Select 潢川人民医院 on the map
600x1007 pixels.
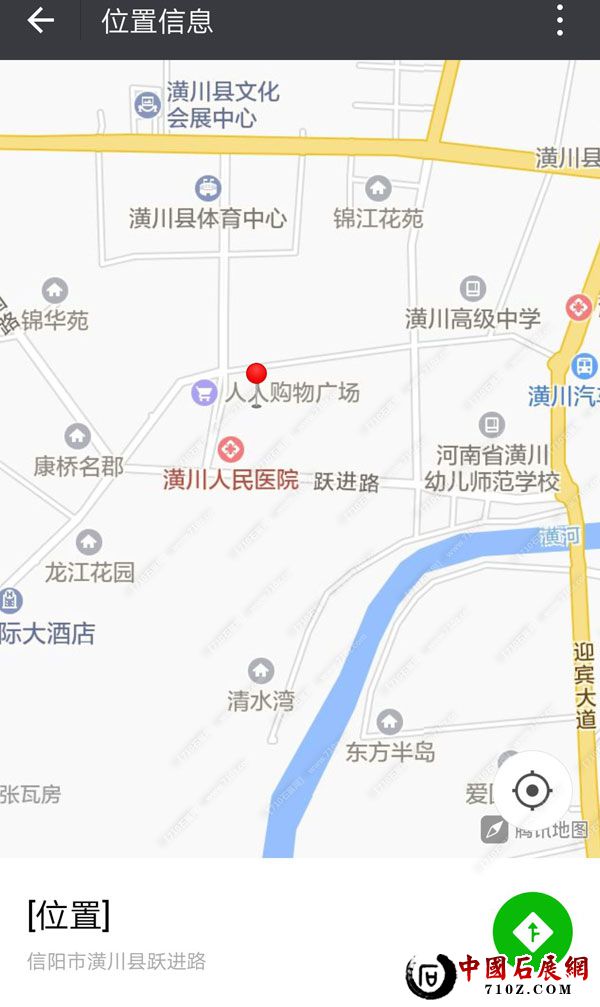232,450
